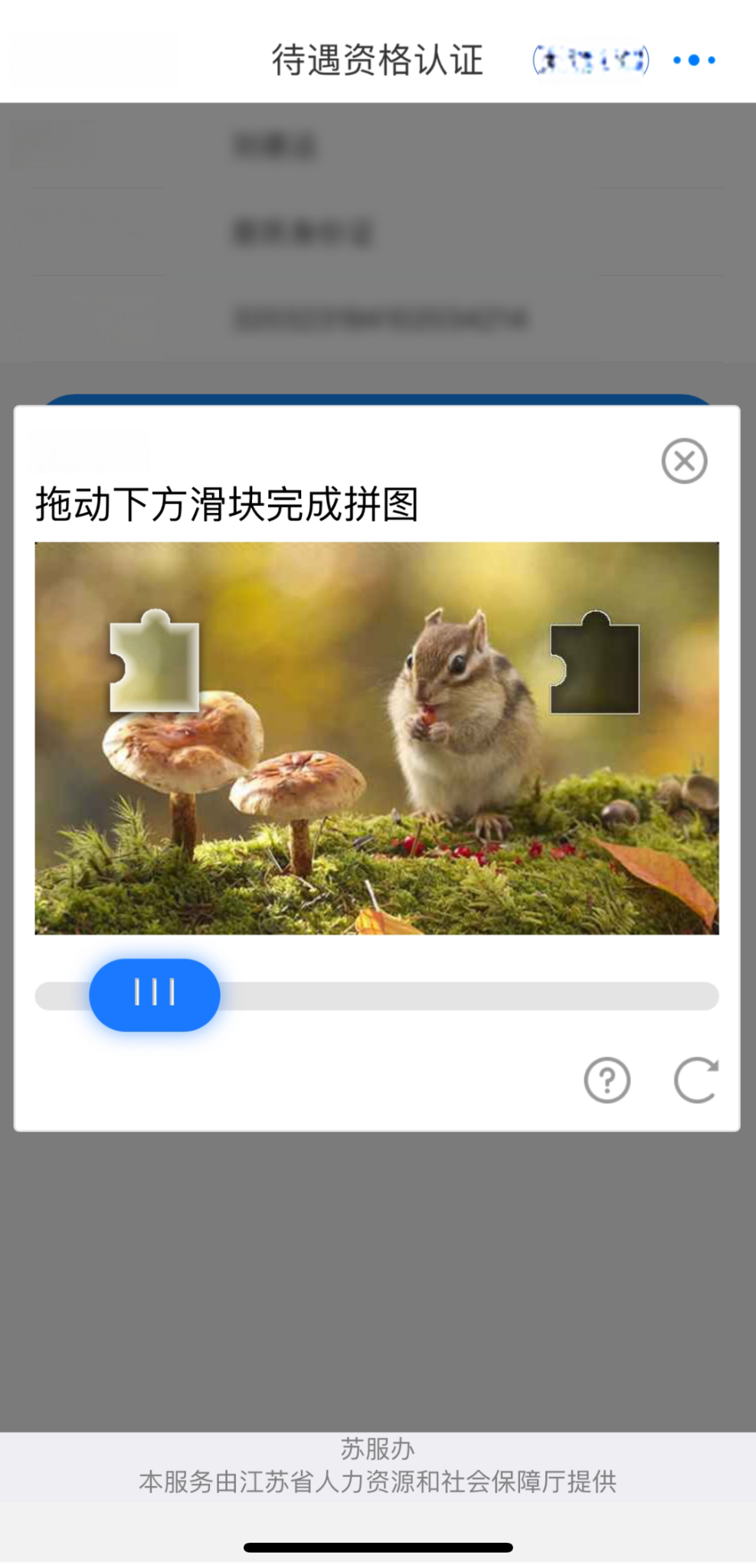
Task: Open the three-dot more menu
Action: coord(694,60)
